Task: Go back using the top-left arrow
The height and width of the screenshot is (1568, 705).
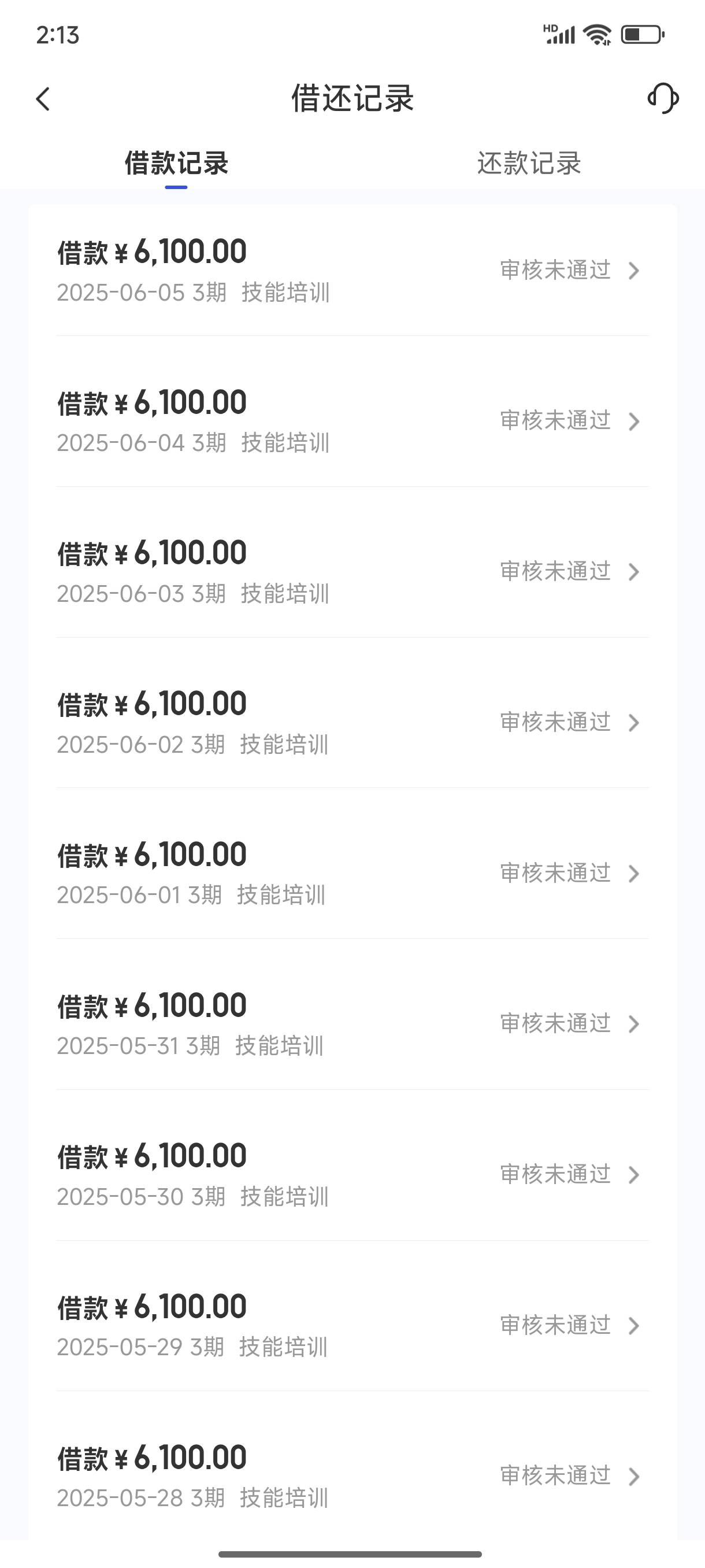Action: point(43,99)
